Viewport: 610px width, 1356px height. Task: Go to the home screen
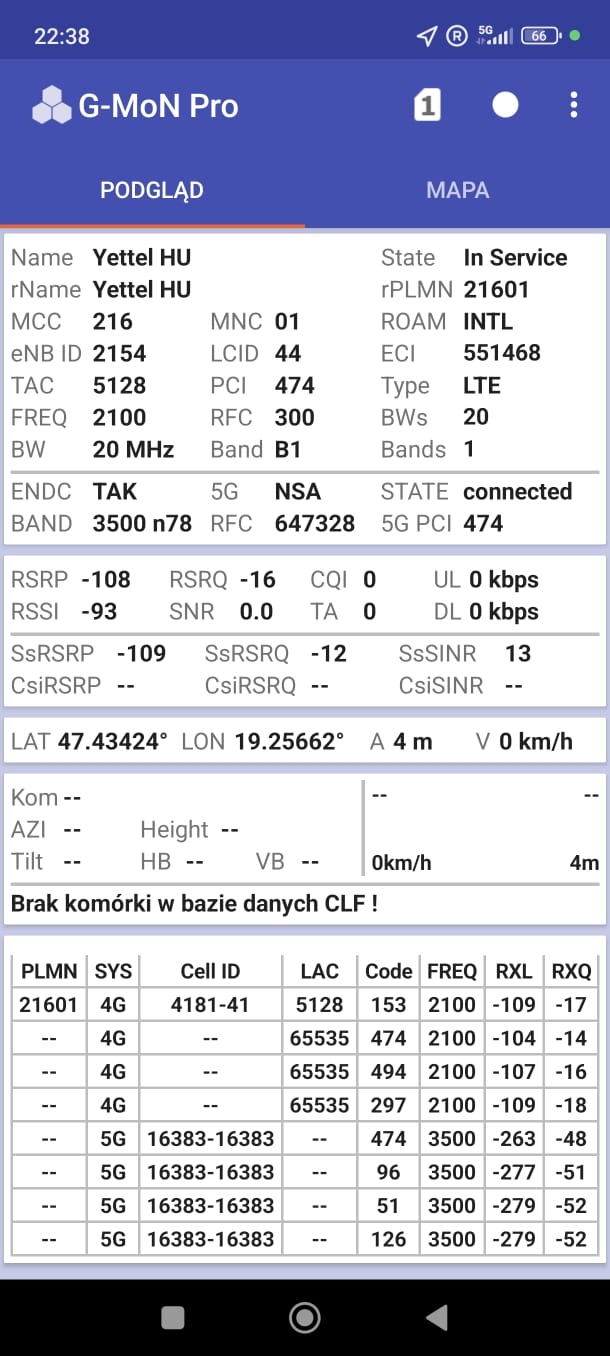(304, 1317)
